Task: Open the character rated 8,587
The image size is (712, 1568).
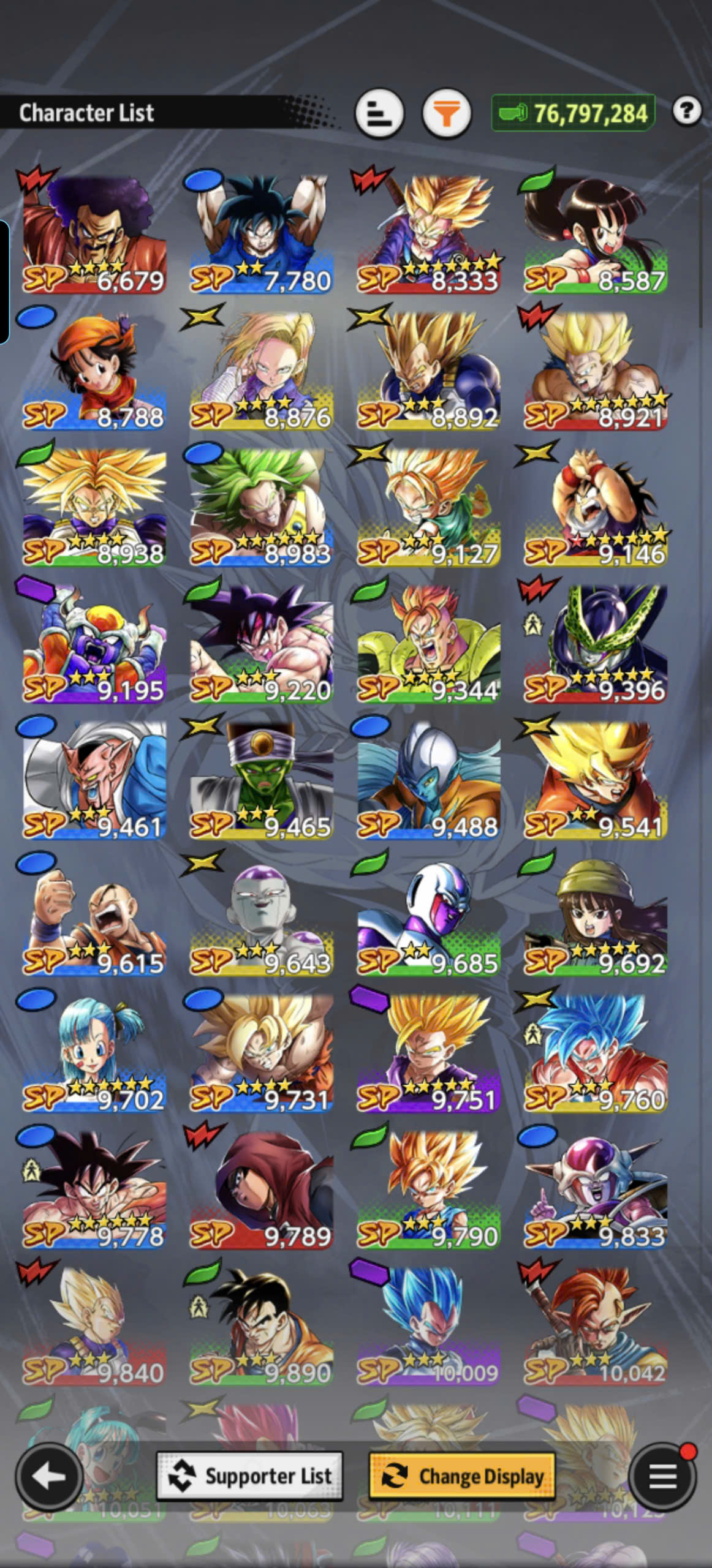Action: pyautogui.click(x=595, y=234)
